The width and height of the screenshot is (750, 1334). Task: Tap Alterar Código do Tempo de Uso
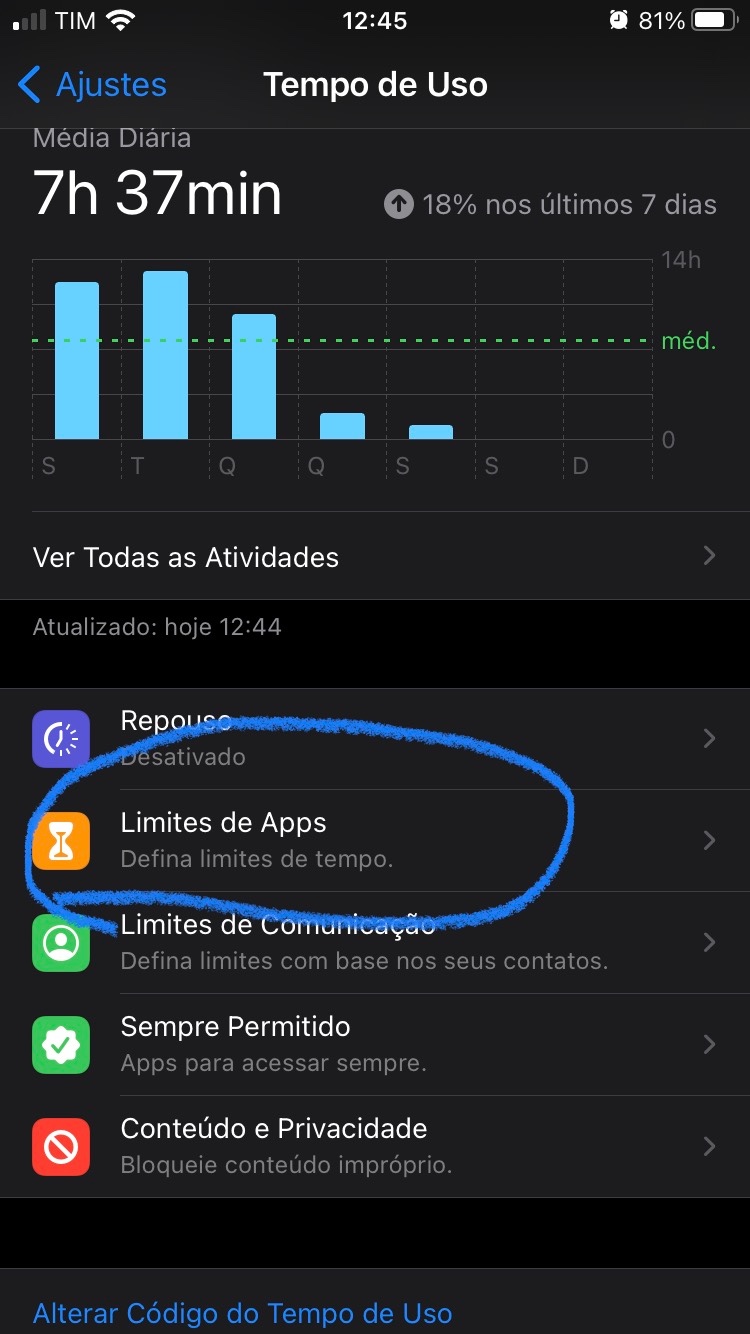click(x=243, y=1313)
